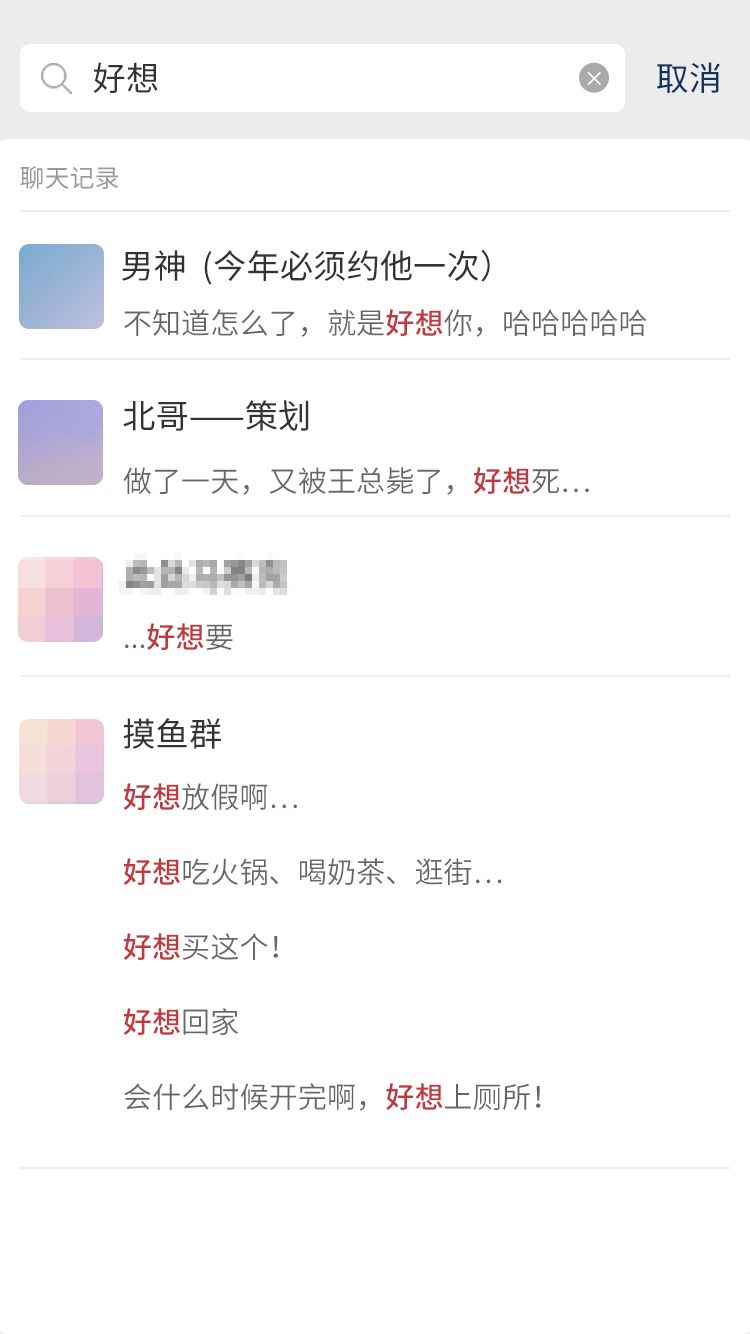Click the blurred pink contact avatar
Viewport: 750px width, 1334px height.
point(60,599)
